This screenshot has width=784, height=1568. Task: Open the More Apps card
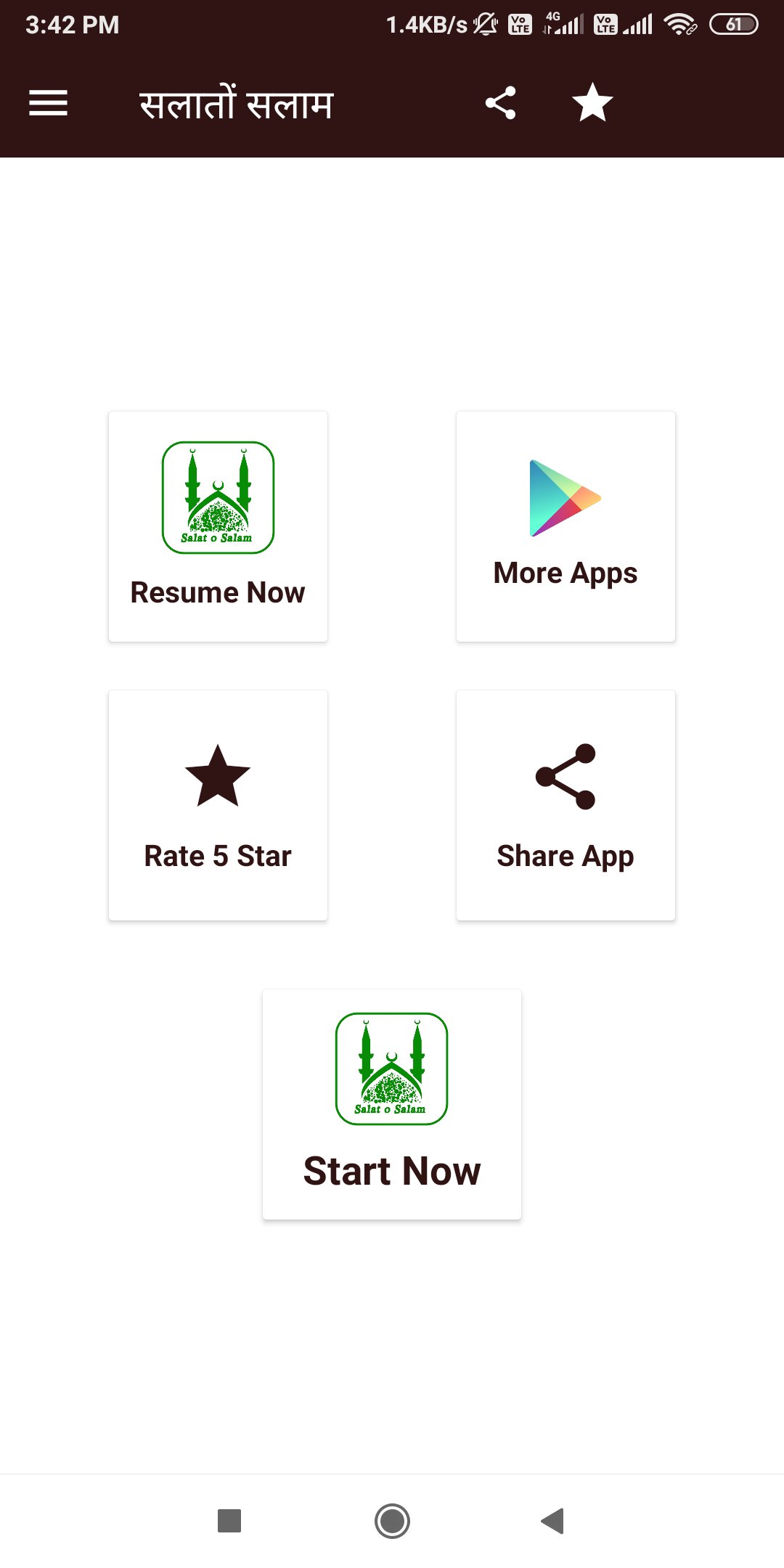[565, 526]
